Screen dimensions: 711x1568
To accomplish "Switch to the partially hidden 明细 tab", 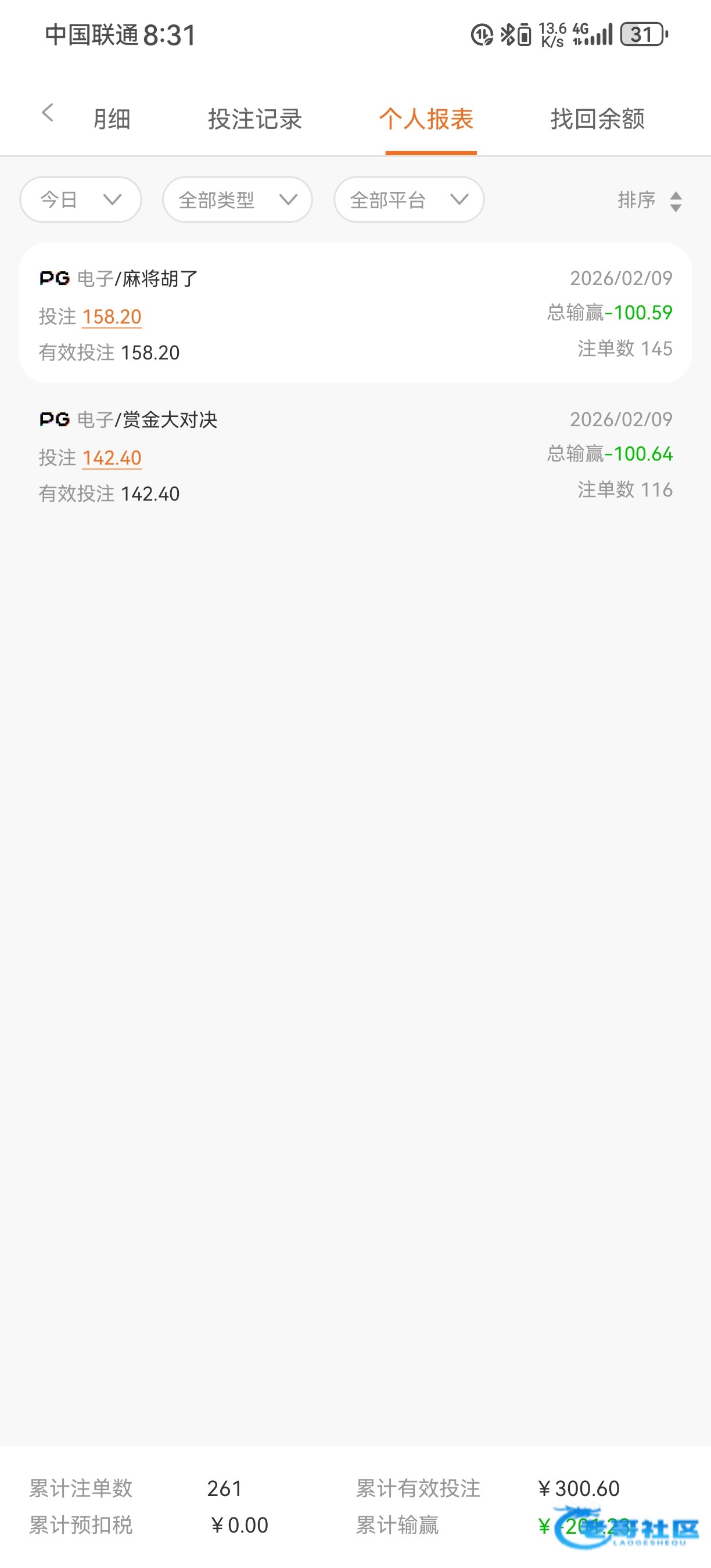I will click(x=112, y=118).
